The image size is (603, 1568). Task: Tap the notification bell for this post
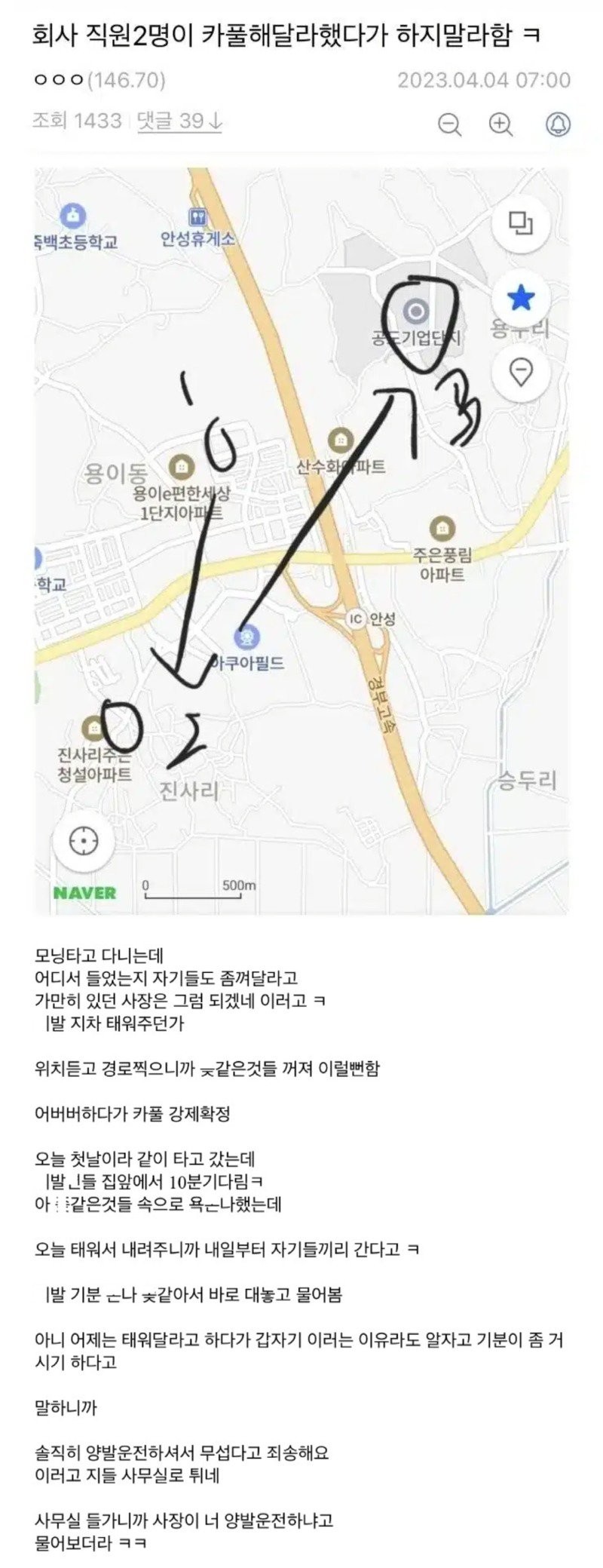(558, 124)
